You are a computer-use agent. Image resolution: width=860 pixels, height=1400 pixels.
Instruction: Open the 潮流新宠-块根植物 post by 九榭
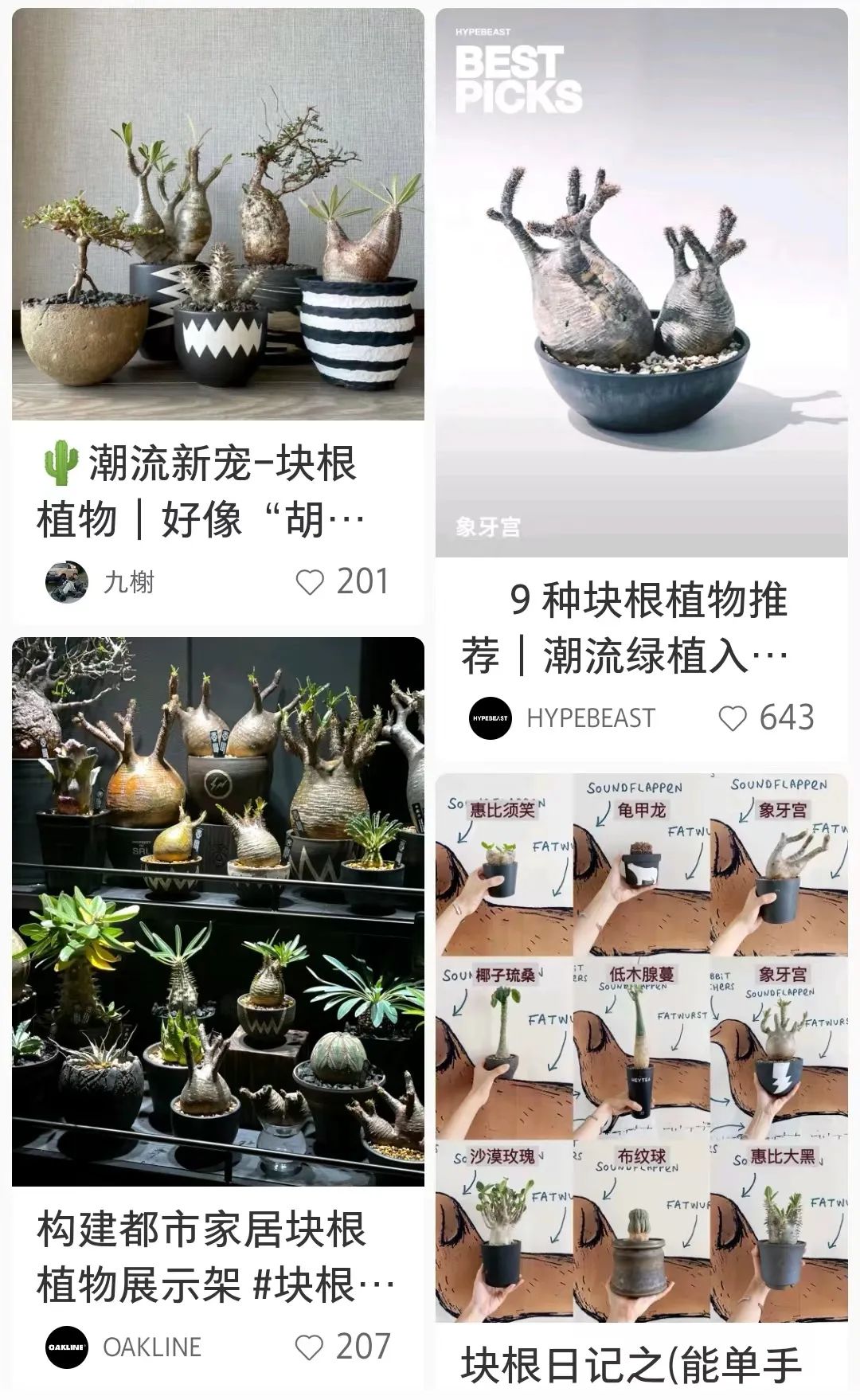tap(217, 215)
